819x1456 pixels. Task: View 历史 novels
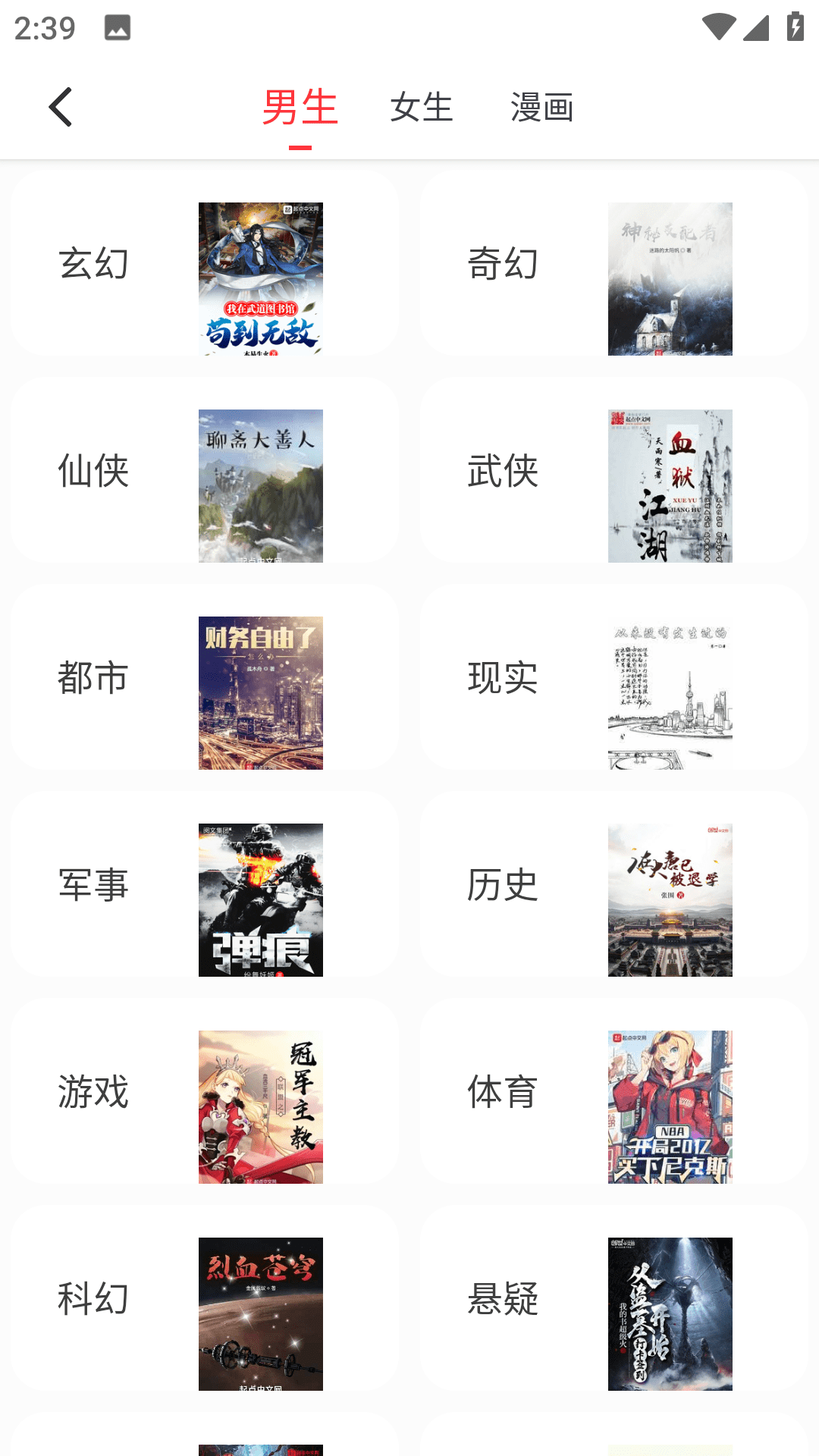pos(614,884)
